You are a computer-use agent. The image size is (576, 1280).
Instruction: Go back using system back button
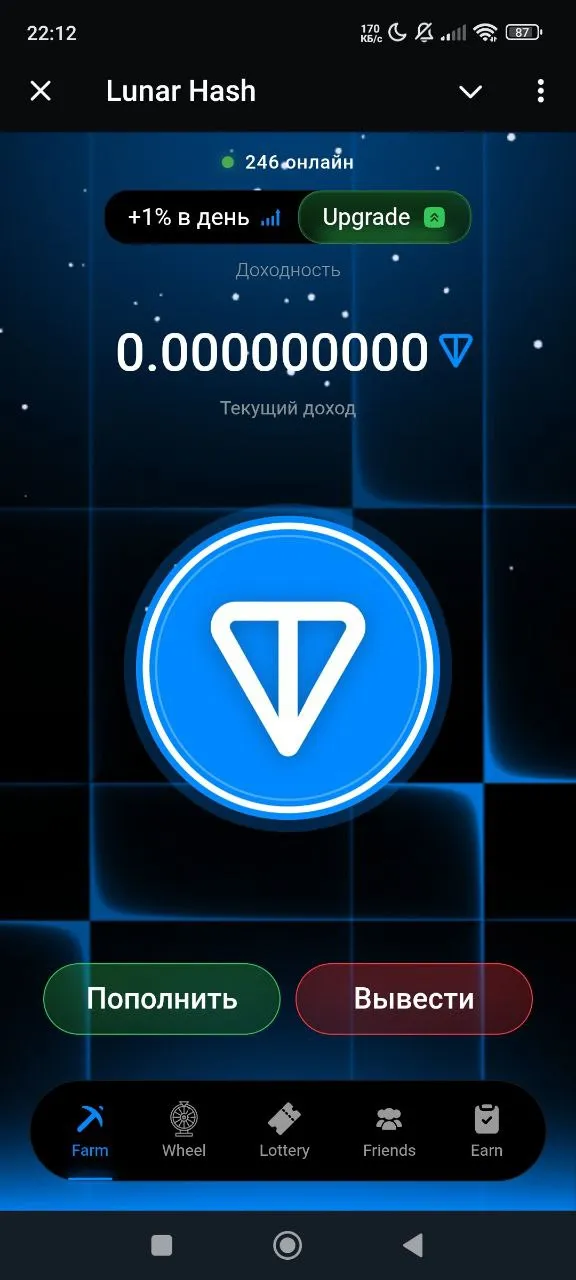coord(412,1245)
